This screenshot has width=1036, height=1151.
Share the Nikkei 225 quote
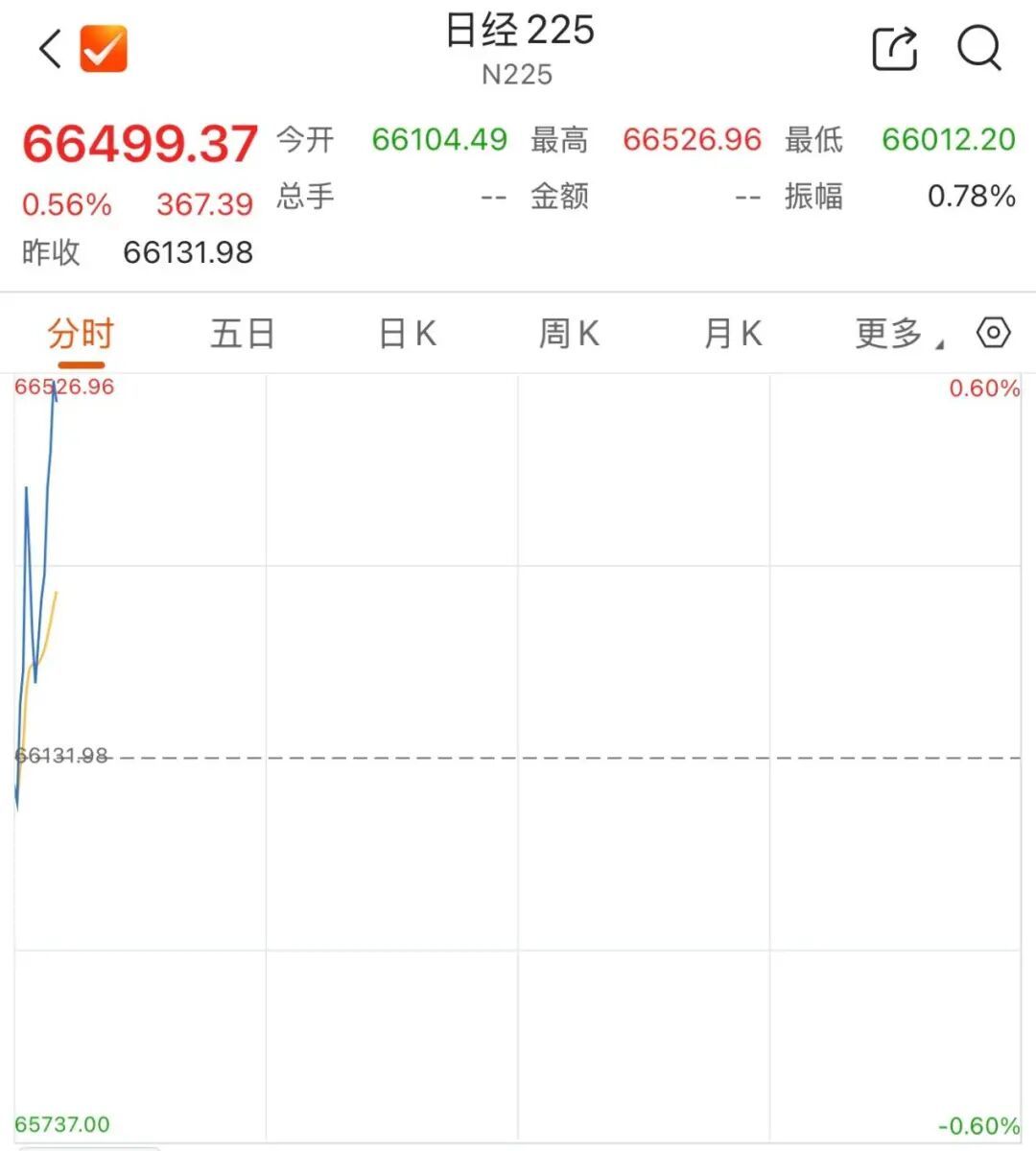point(894,48)
